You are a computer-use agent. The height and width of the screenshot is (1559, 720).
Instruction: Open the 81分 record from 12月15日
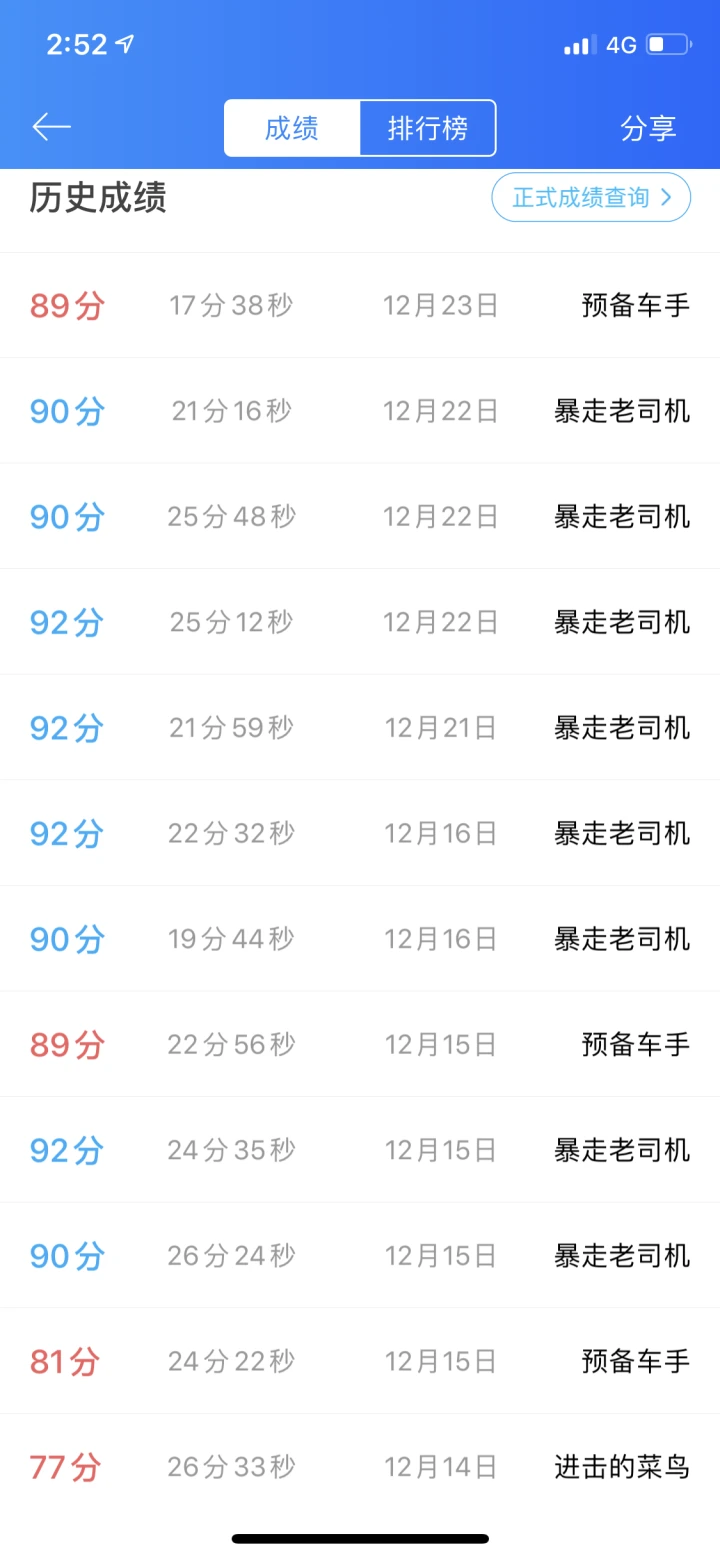(x=360, y=1361)
